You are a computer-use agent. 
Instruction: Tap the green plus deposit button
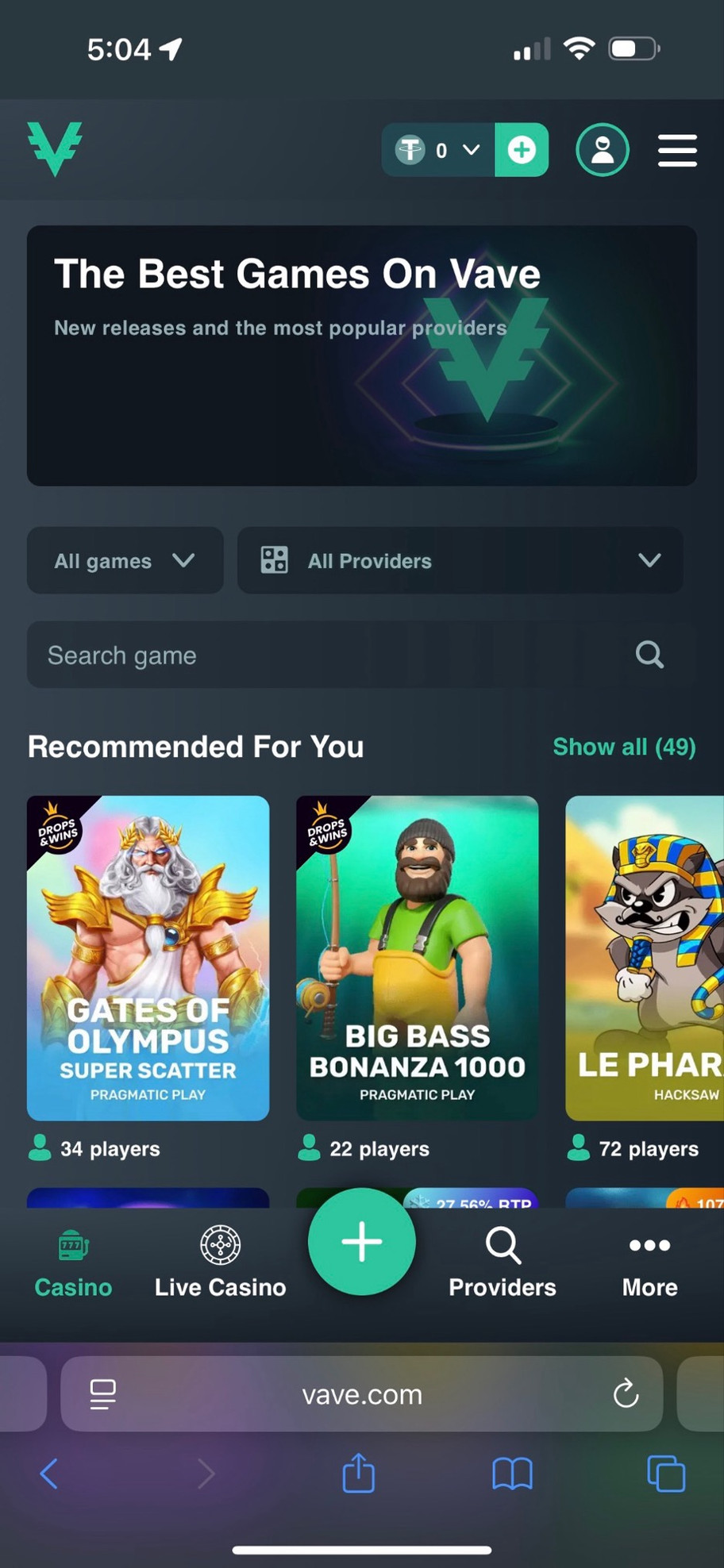522,150
